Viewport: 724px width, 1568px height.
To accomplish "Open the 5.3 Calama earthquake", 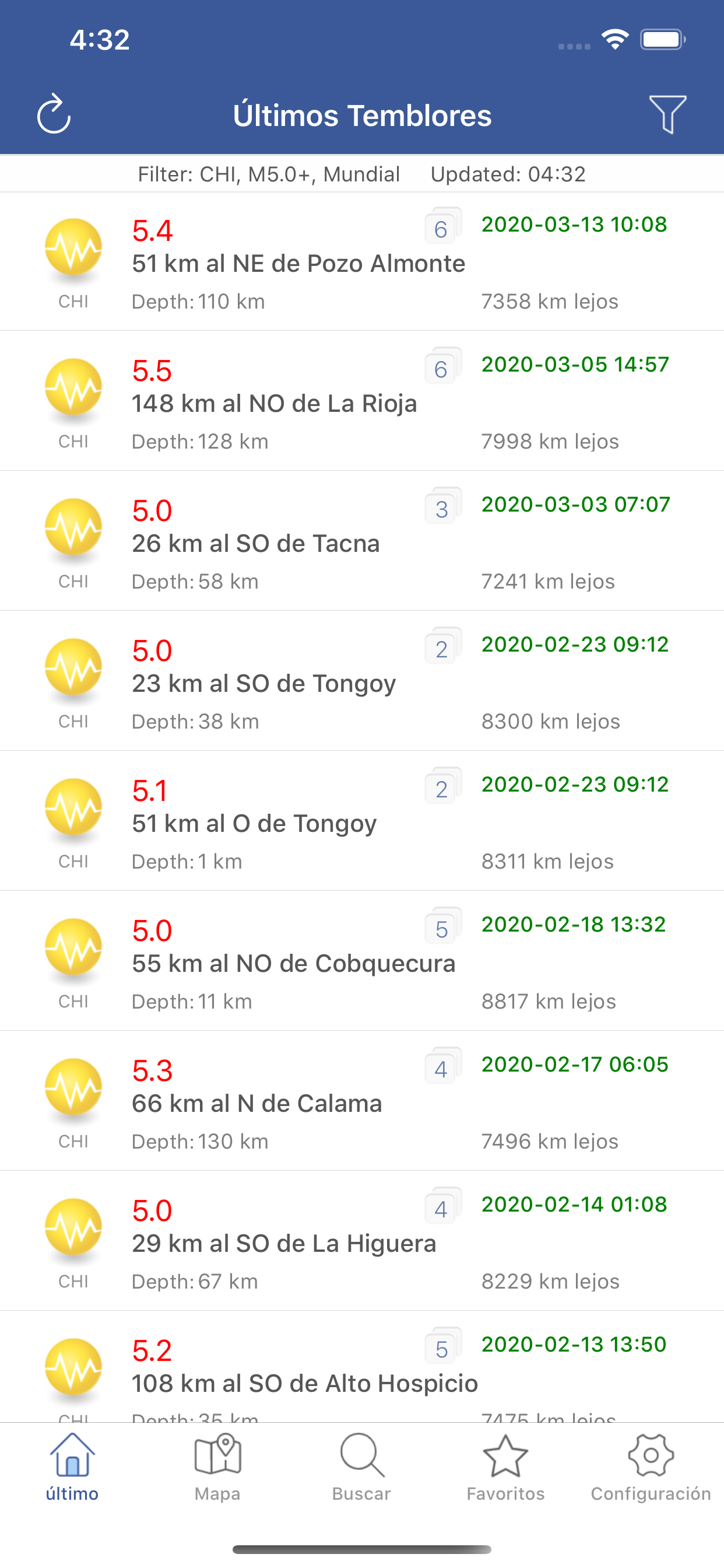I will [x=362, y=1101].
